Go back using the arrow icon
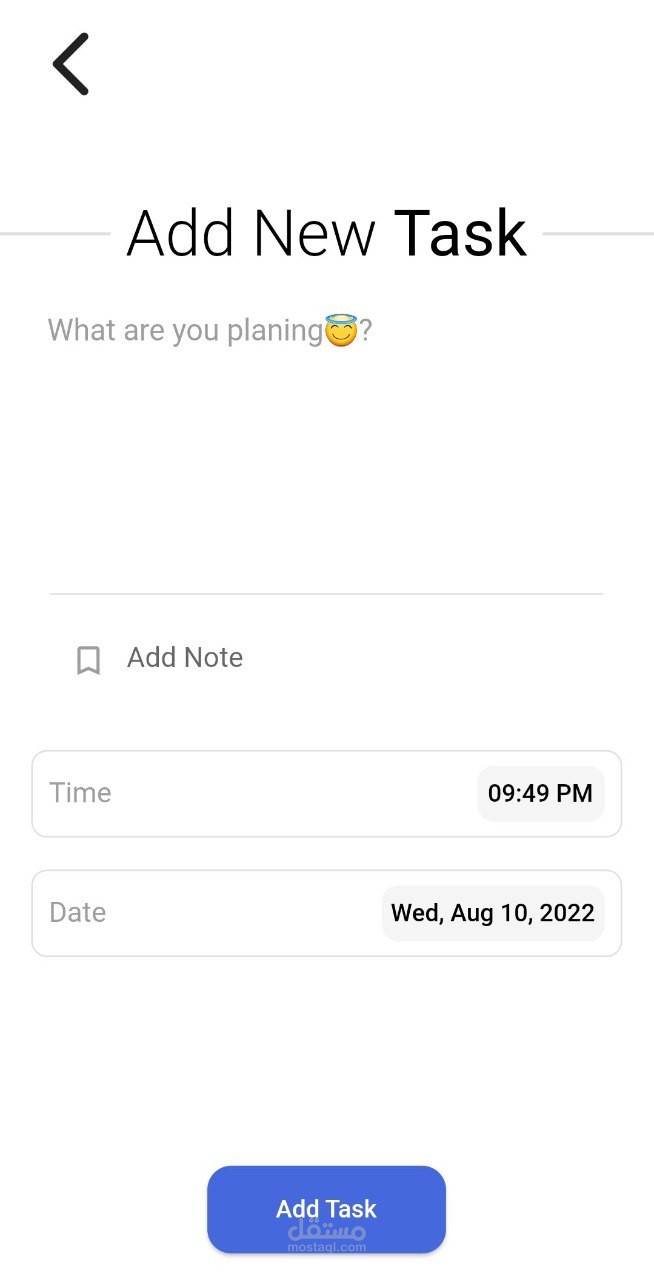The height and width of the screenshot is (1280, 654). click(x=71, y=64)
